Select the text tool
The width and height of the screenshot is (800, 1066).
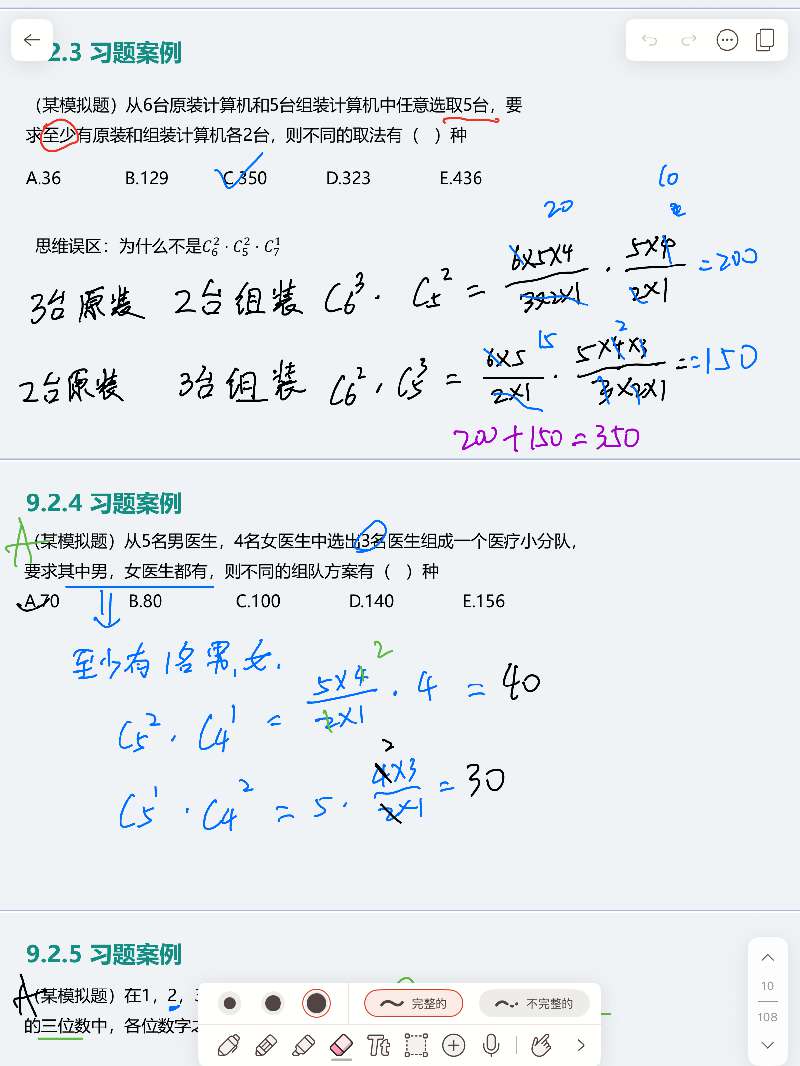tap(378, 1046)
